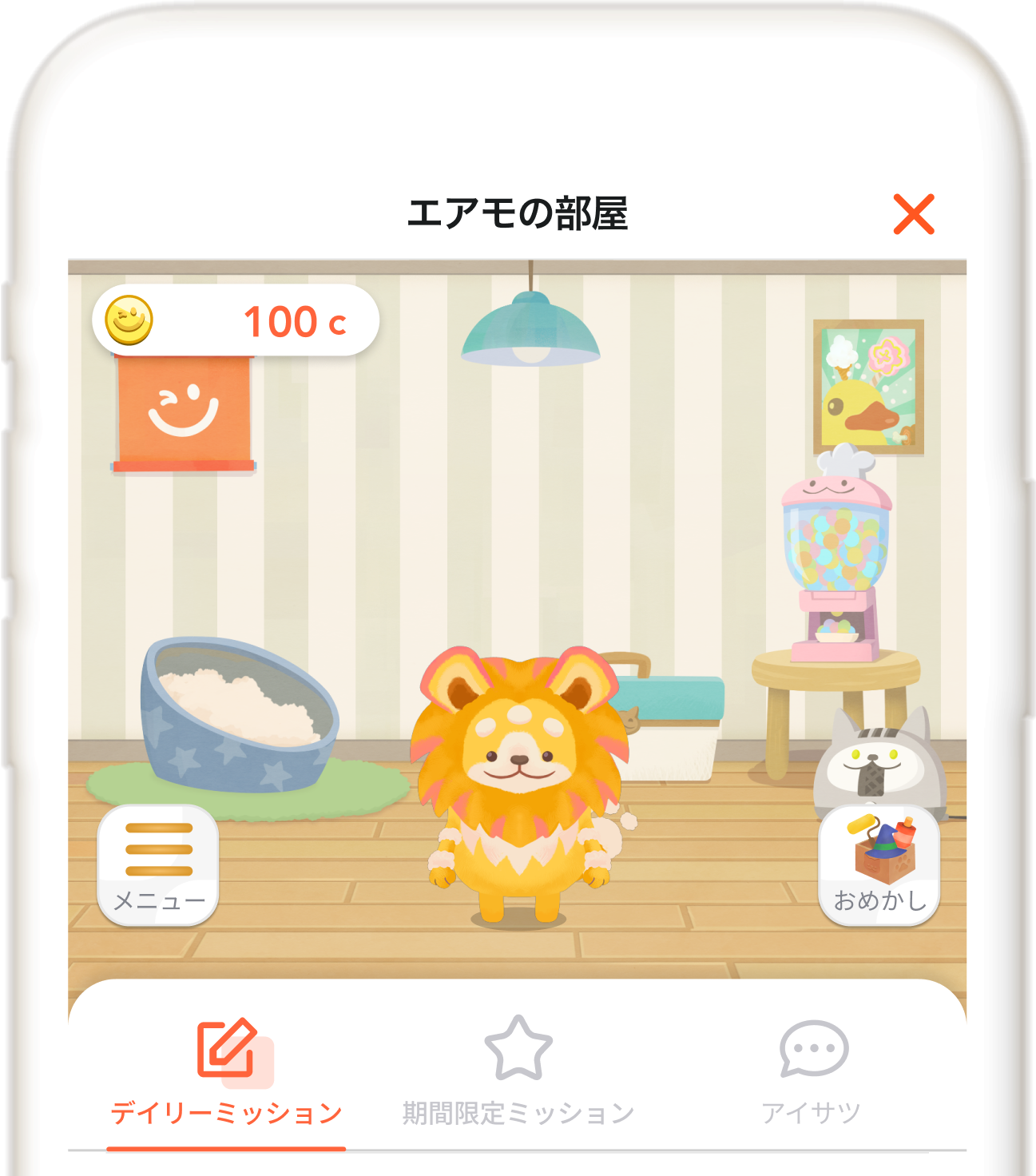Open the おめかし dress-up box

pos(879,866)
